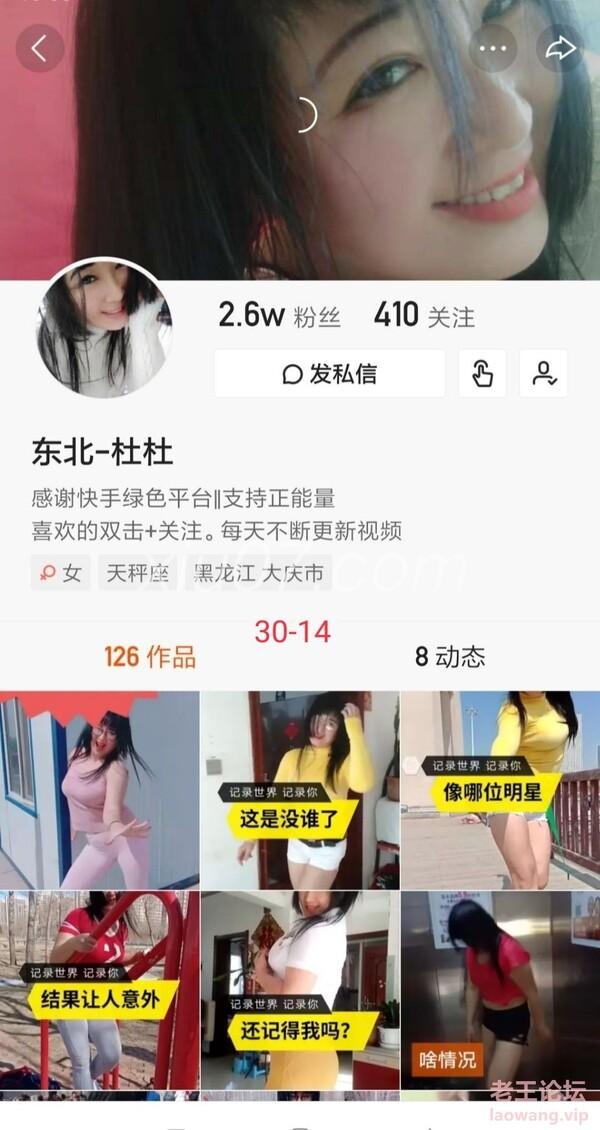Switch to the 8 动态 tab
600x1130 pixels.
click(x=450, y=657)
